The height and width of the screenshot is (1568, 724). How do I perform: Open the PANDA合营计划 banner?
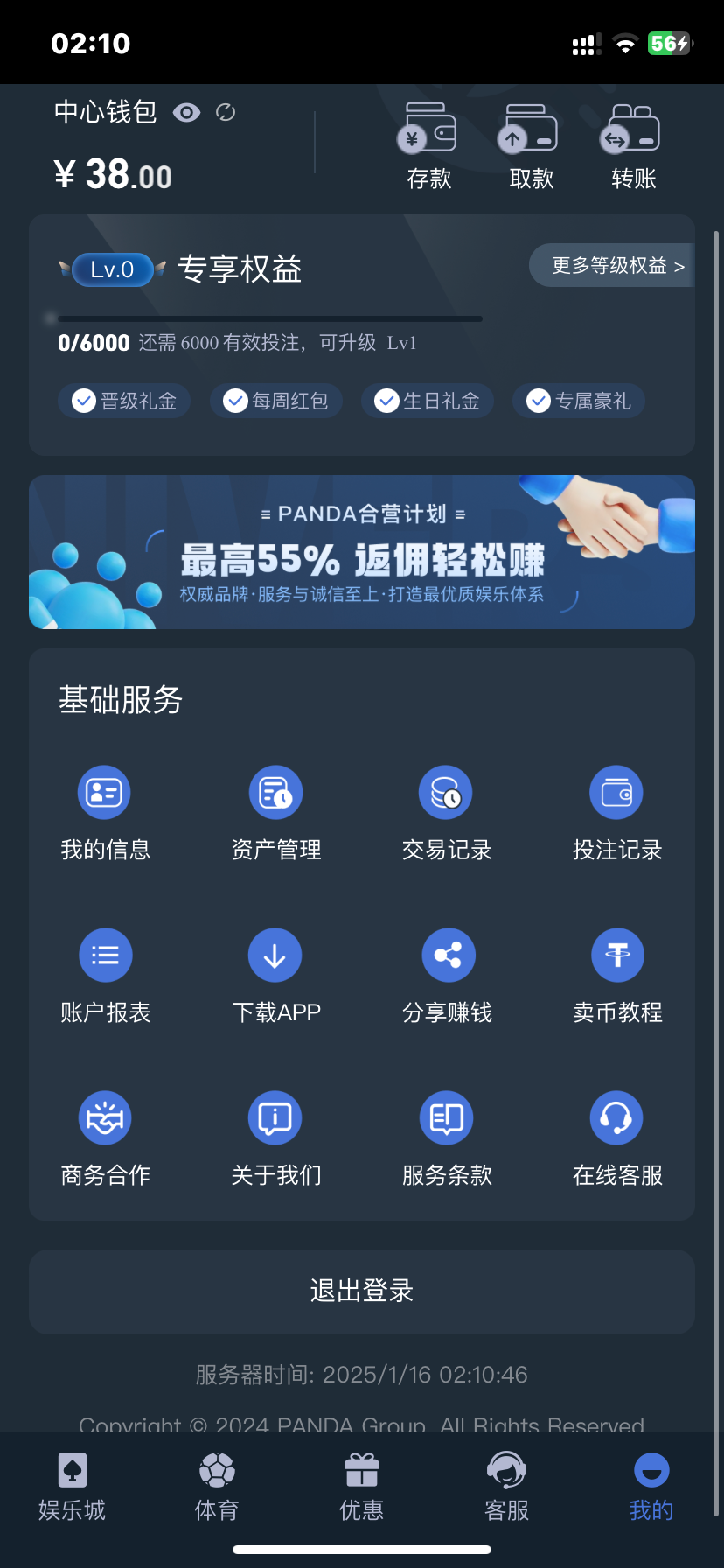pos(362,552)
